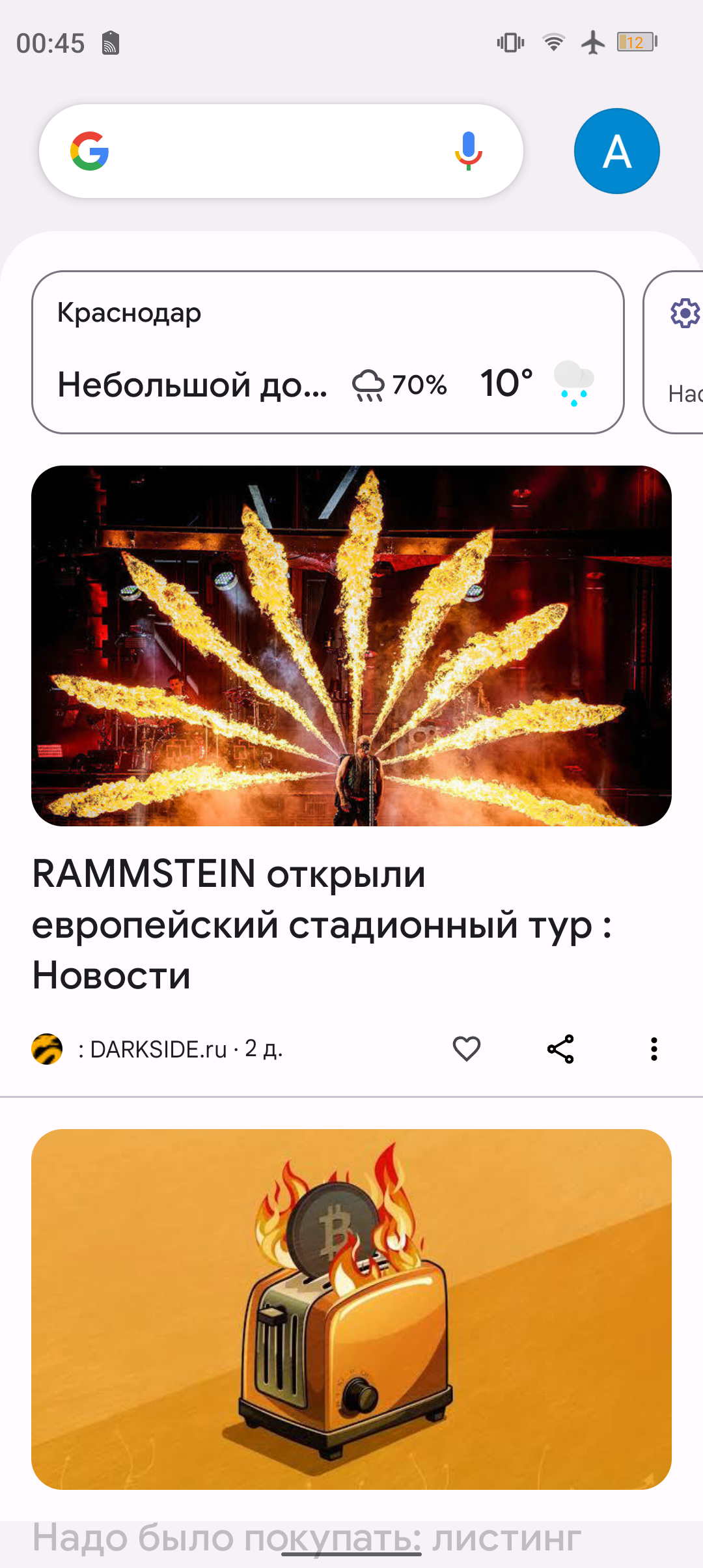Viewport: 703px width, 1568px height.
Task: Start voice search with the microphone
Action: 468,151
